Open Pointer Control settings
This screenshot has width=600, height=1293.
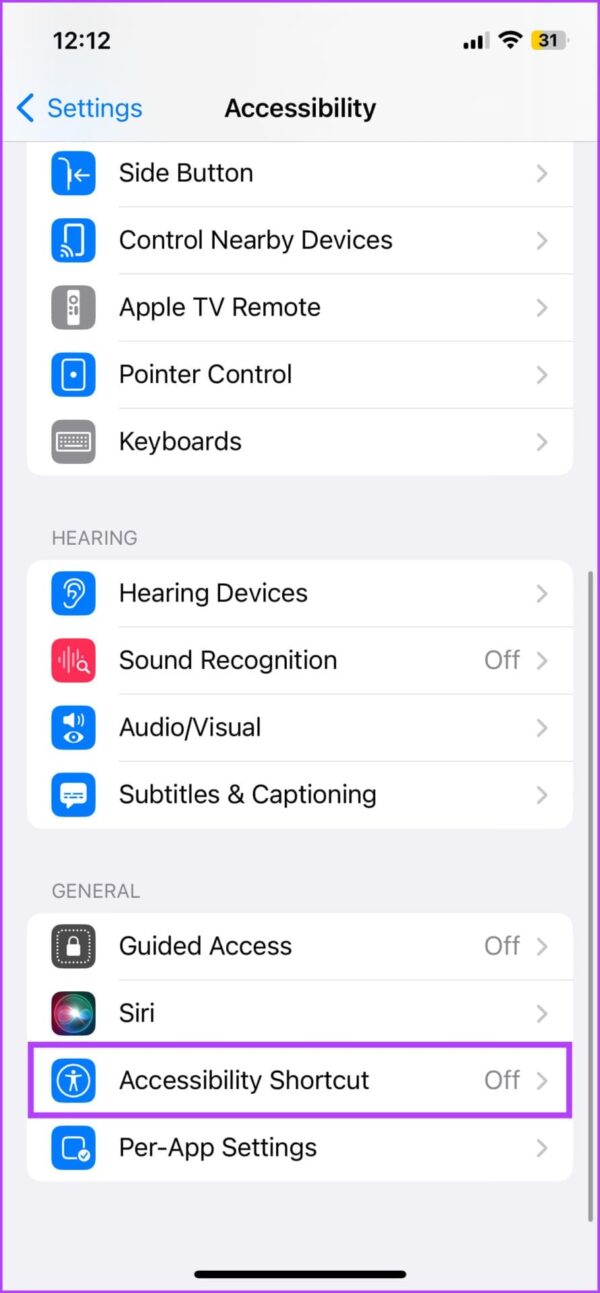(300, 374)
